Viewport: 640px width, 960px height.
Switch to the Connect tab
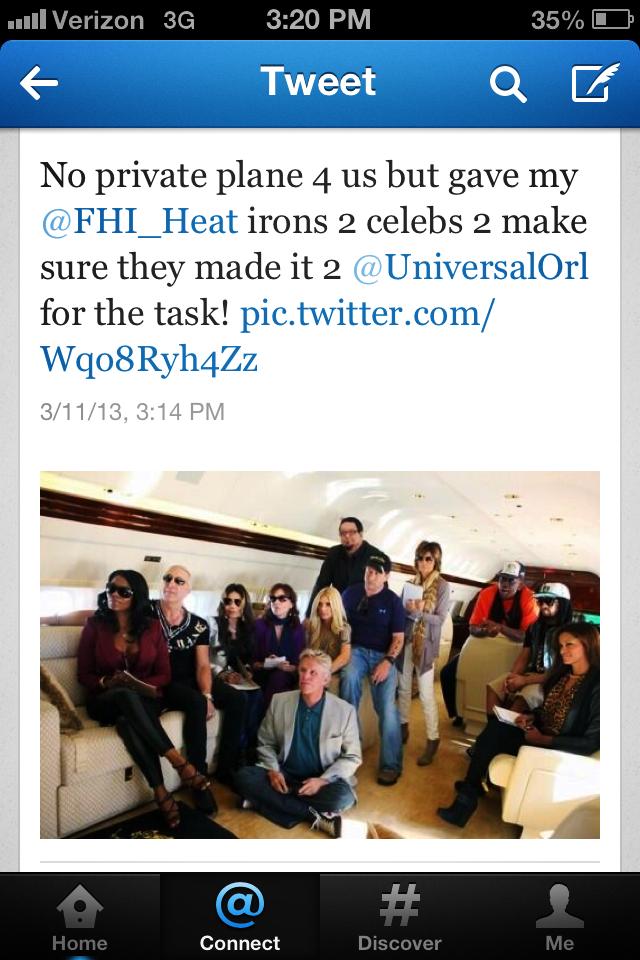pos(240,916)
